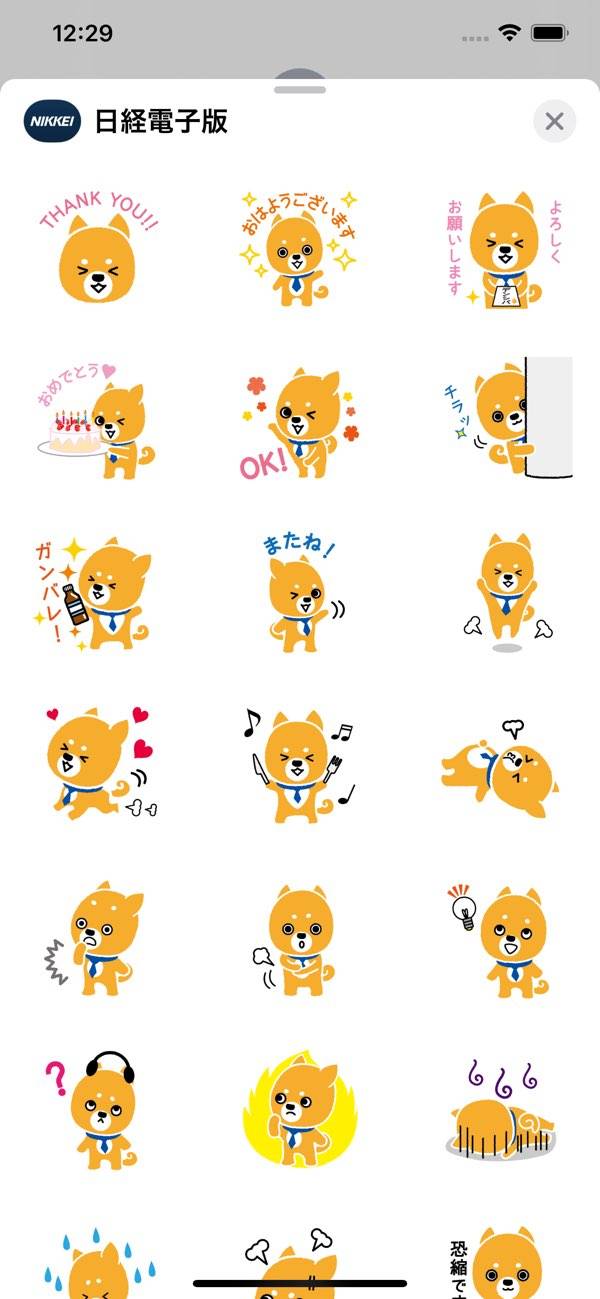Pick the dog with red hearts sticker

point(99,765)
